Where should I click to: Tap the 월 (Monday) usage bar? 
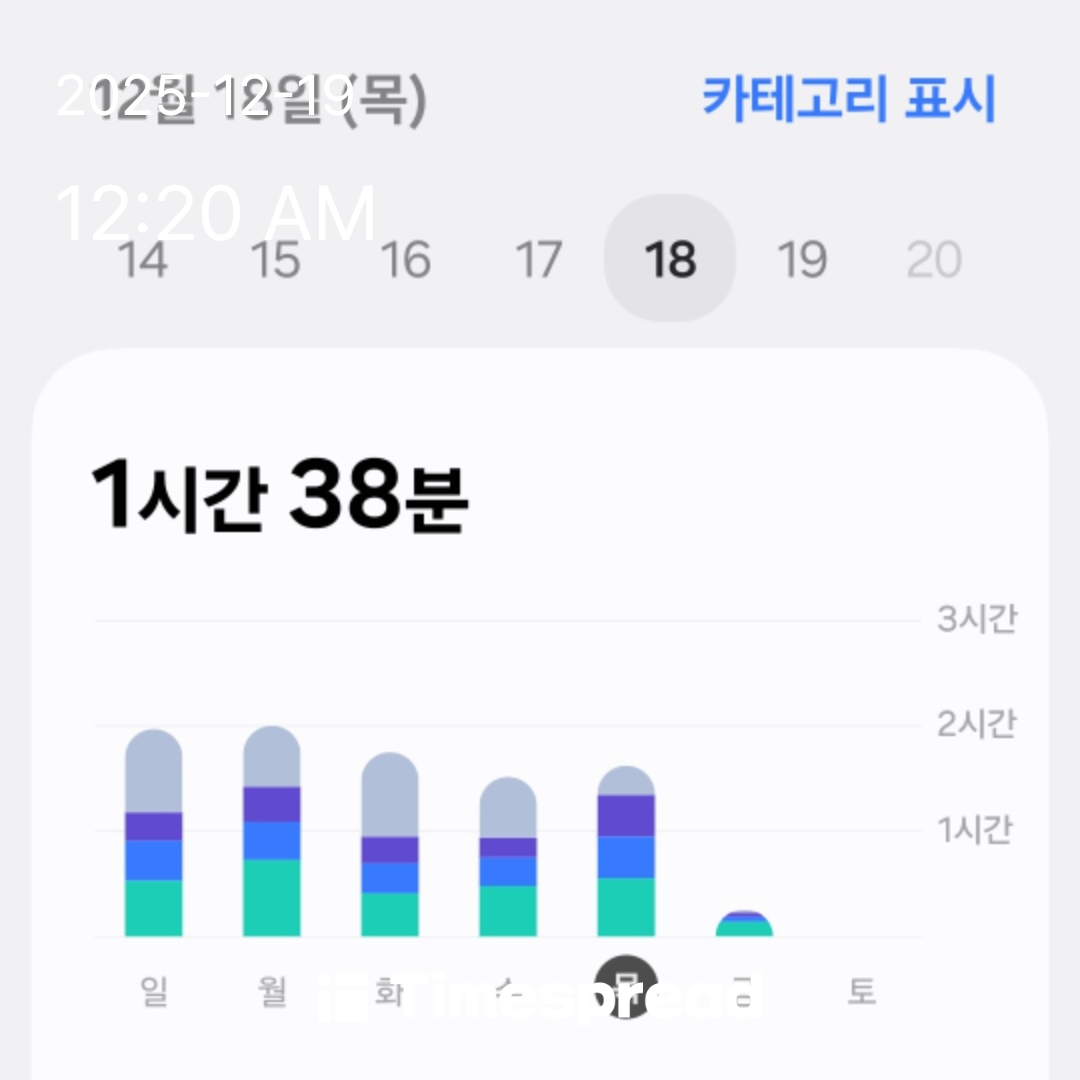click(272, 833)
